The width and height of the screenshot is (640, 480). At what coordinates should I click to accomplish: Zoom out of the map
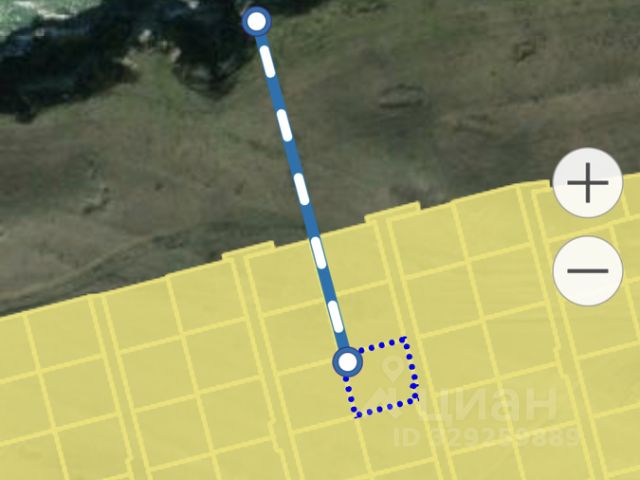click(587, 270)
